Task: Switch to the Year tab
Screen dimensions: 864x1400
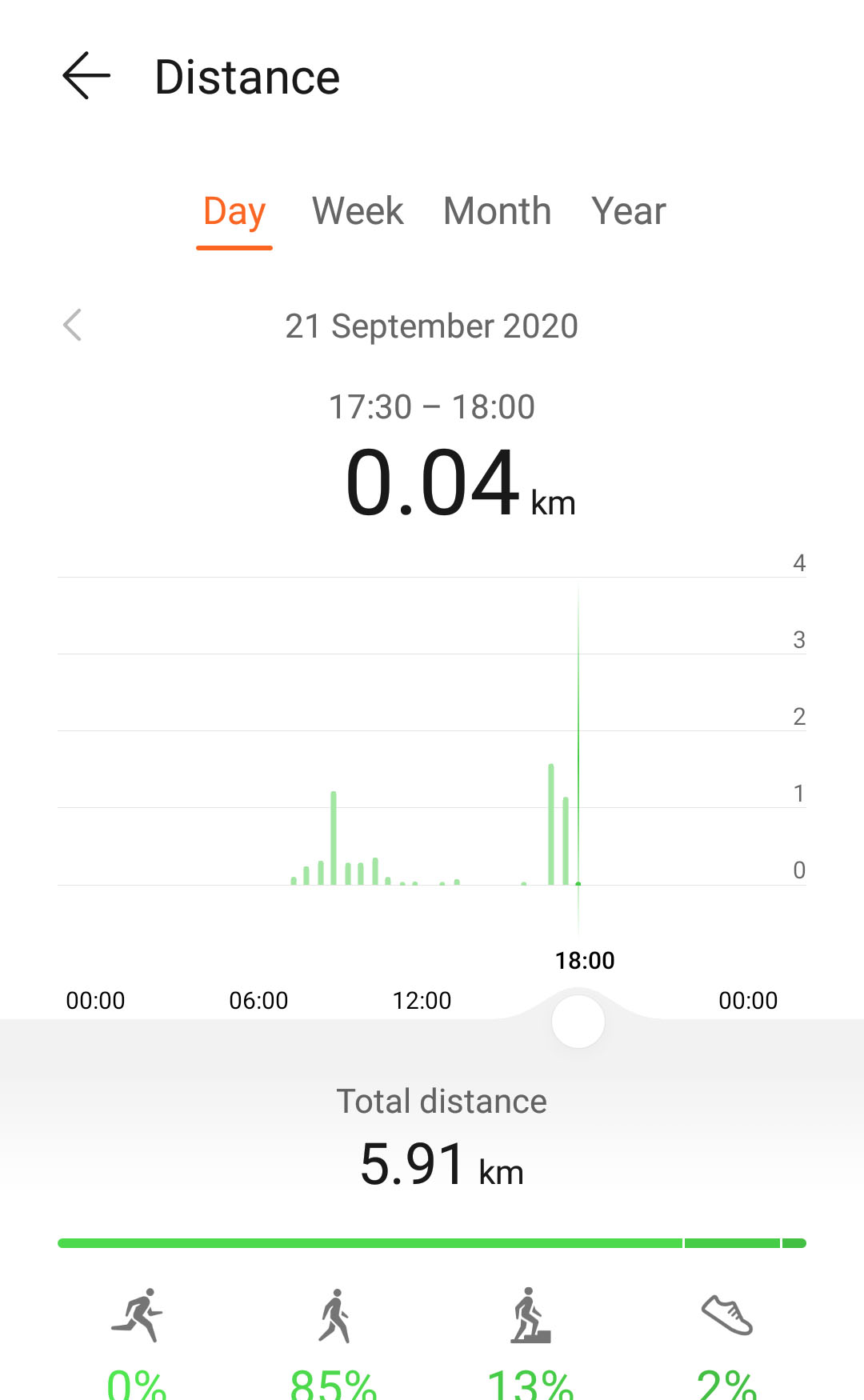Action: click(x=628, y=211)
